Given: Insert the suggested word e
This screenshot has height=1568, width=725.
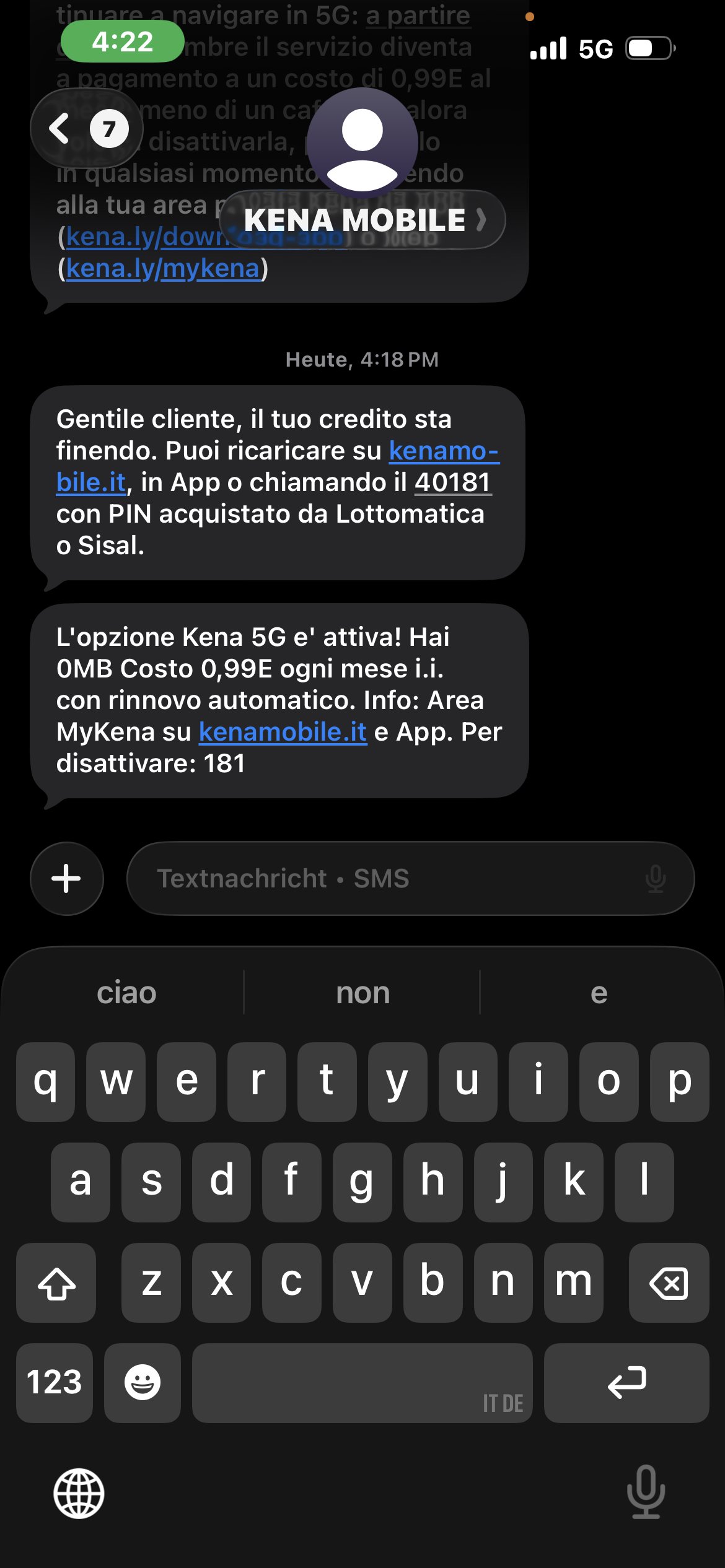Looking at the screenshot, I should (599, 993).
